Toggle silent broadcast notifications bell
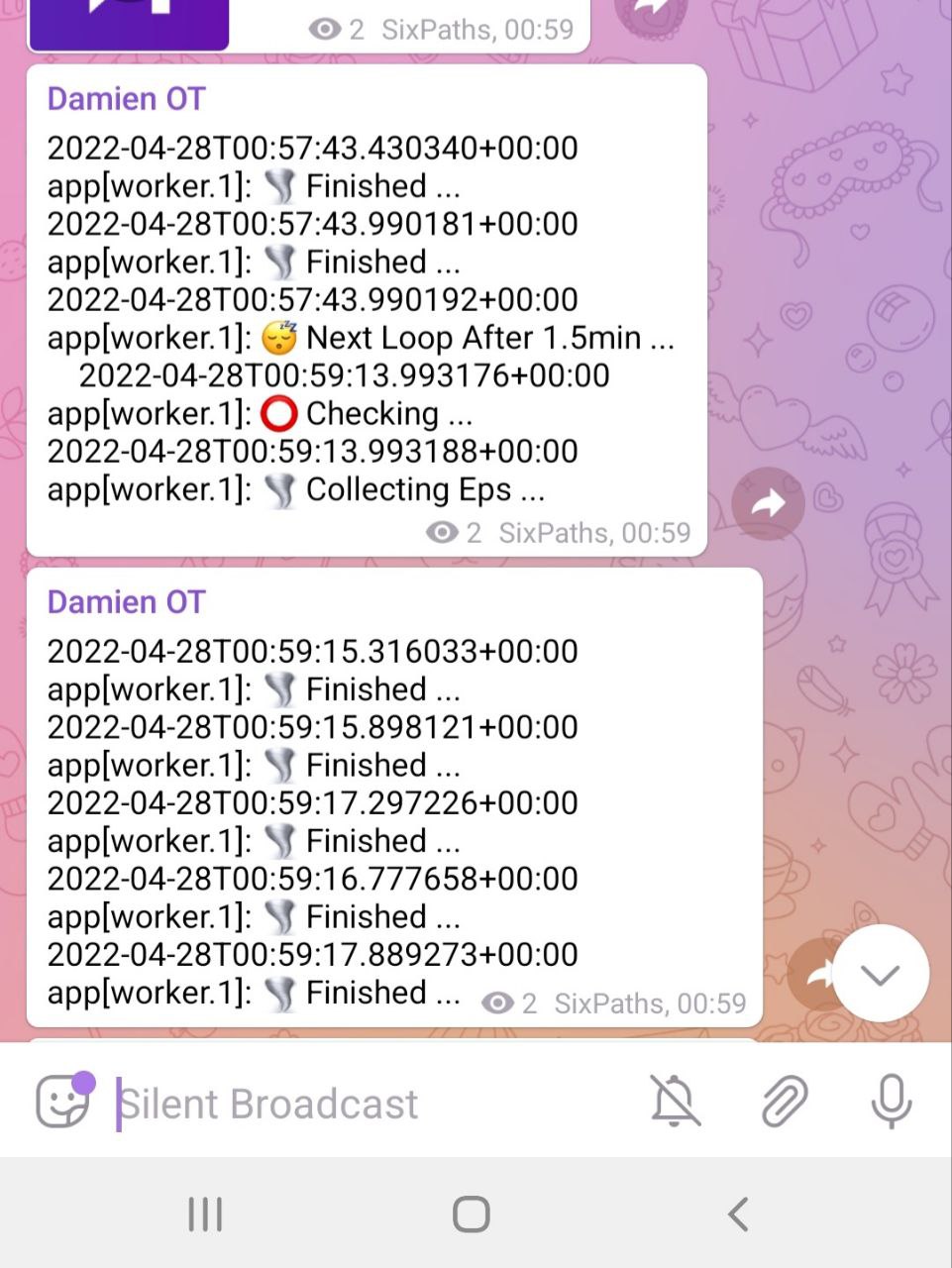This screenshot has height=1268, width=952. tap(675, 1101)
